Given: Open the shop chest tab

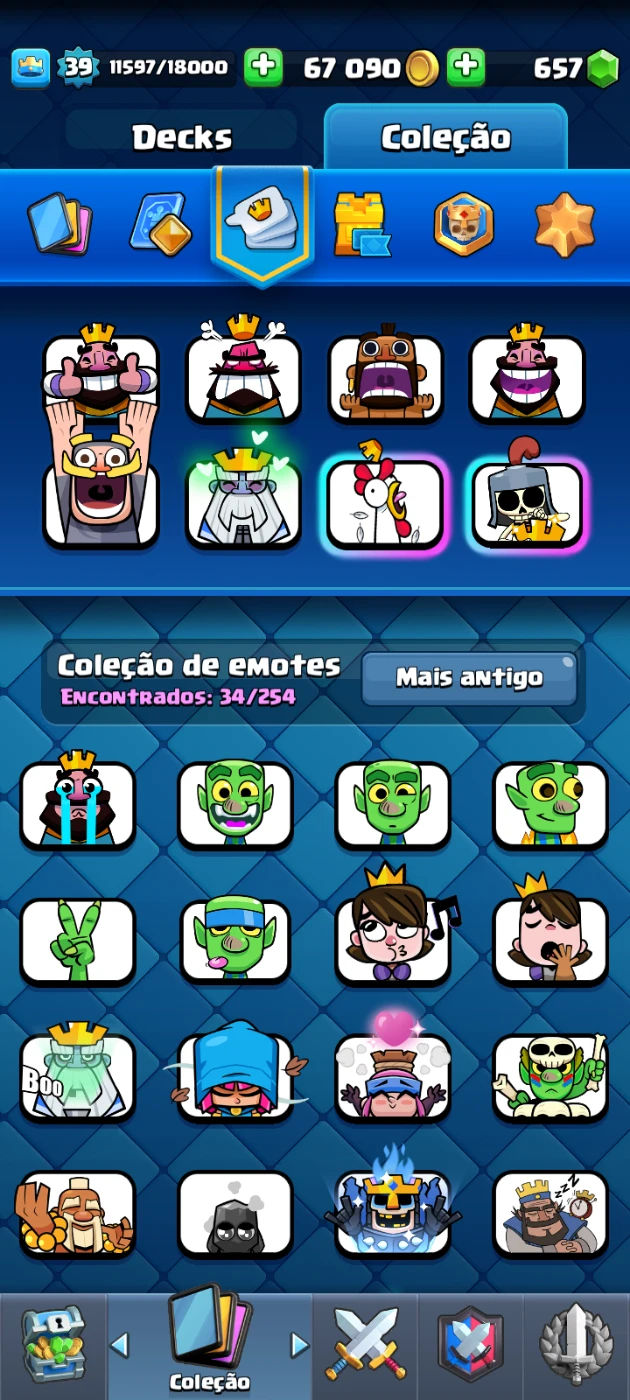Looking at the screenshot, I should [x=51, y=1343].
